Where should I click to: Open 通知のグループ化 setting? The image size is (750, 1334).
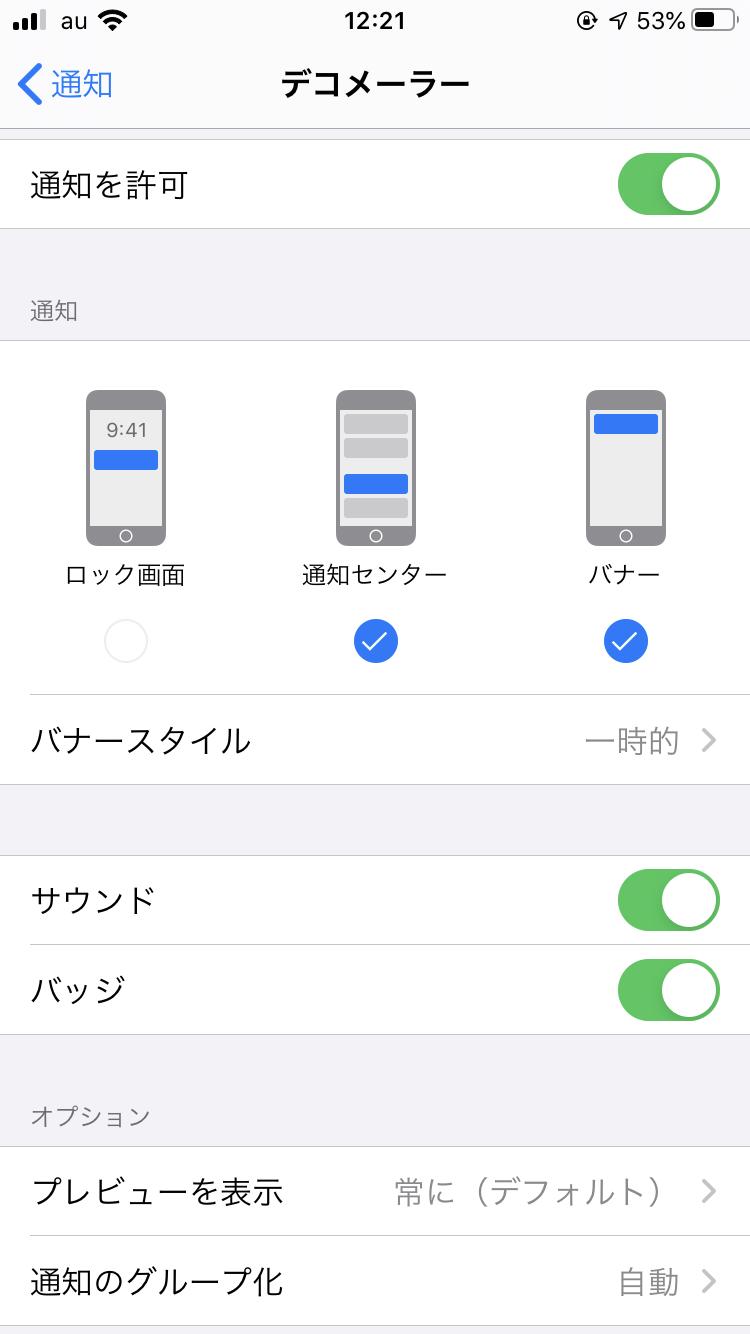[375, 1281]
